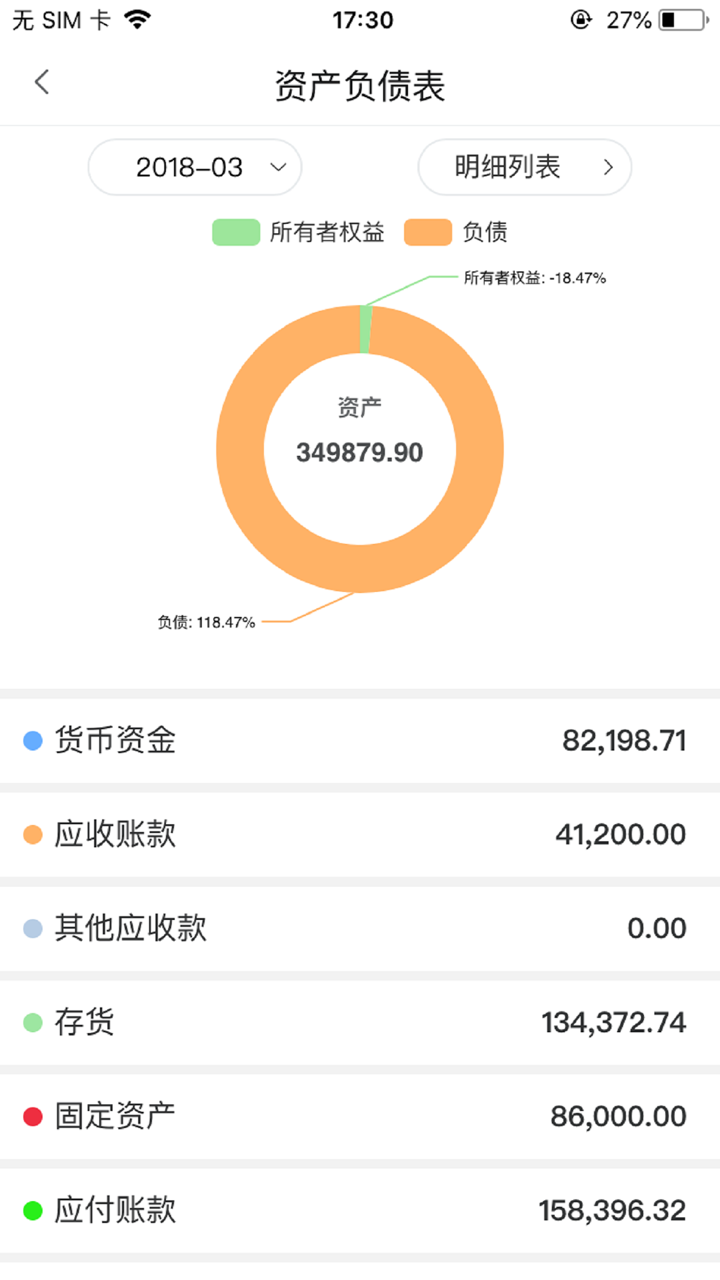Tap the donut chart center showing 349879.90
Screen dimensions: 720x1280
pos(360,448)
